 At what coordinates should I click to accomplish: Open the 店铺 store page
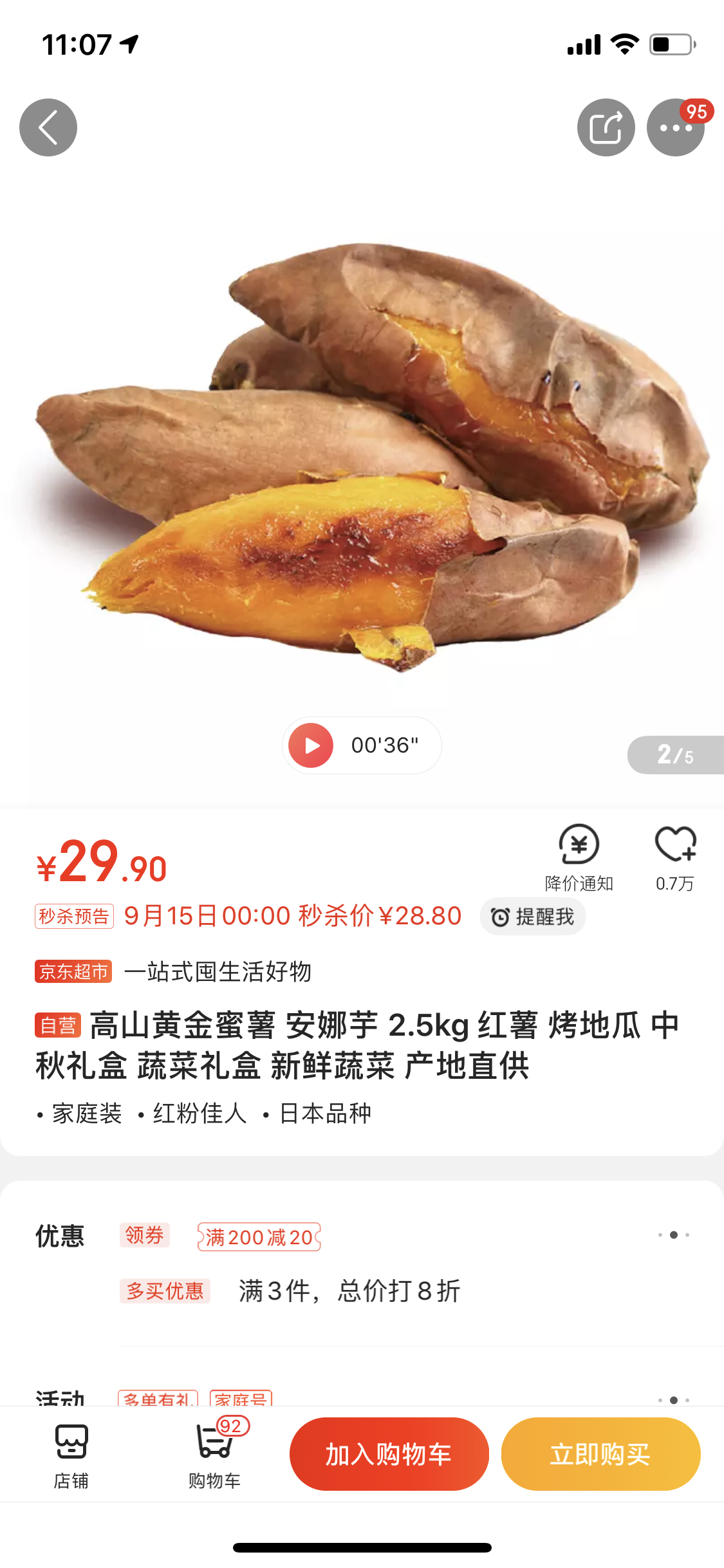click(x=71, y=1453)
